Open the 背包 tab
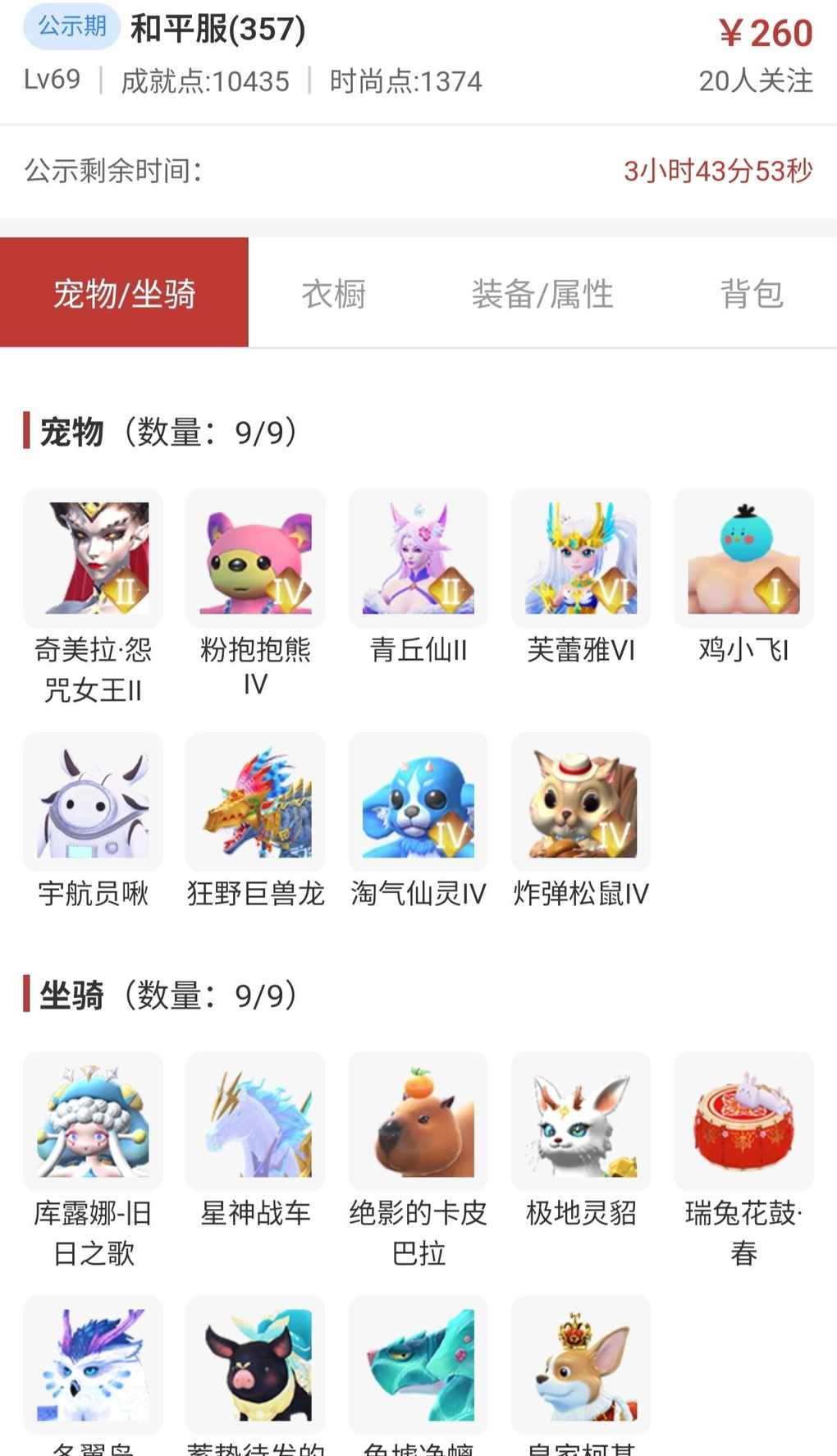 click(x=751, y=294)
